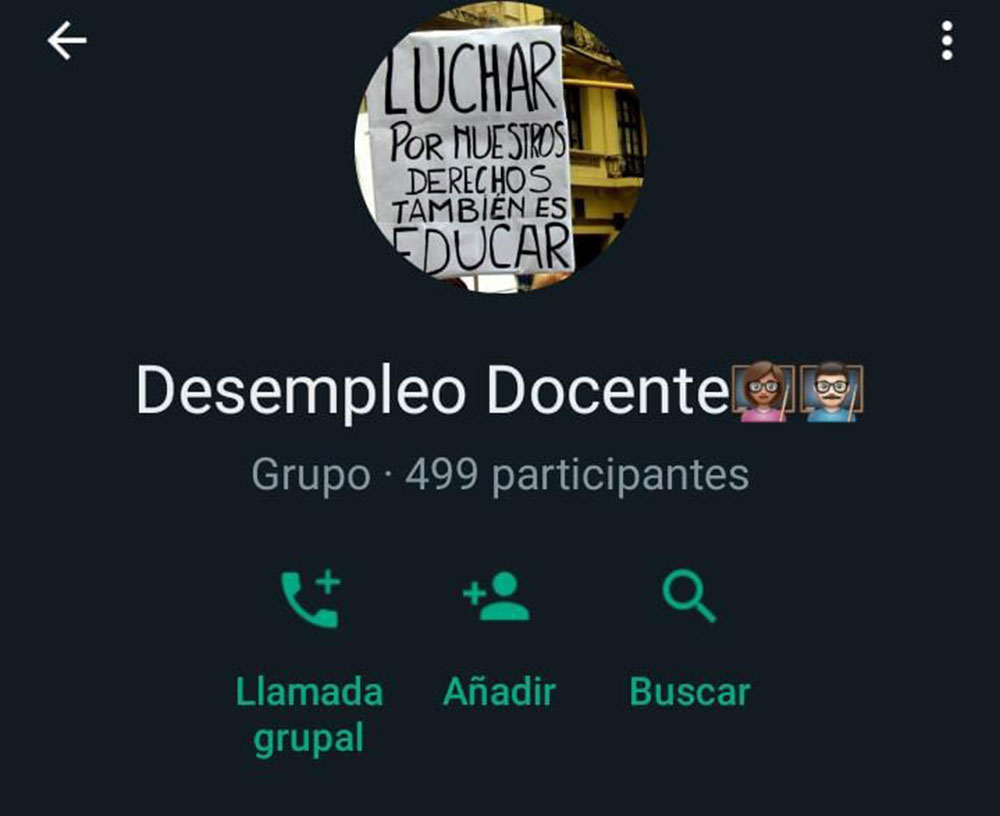This screenshot has height=816, width=1000.
Task: Open the three-dot overflow menu
Action: click(946, 41)
